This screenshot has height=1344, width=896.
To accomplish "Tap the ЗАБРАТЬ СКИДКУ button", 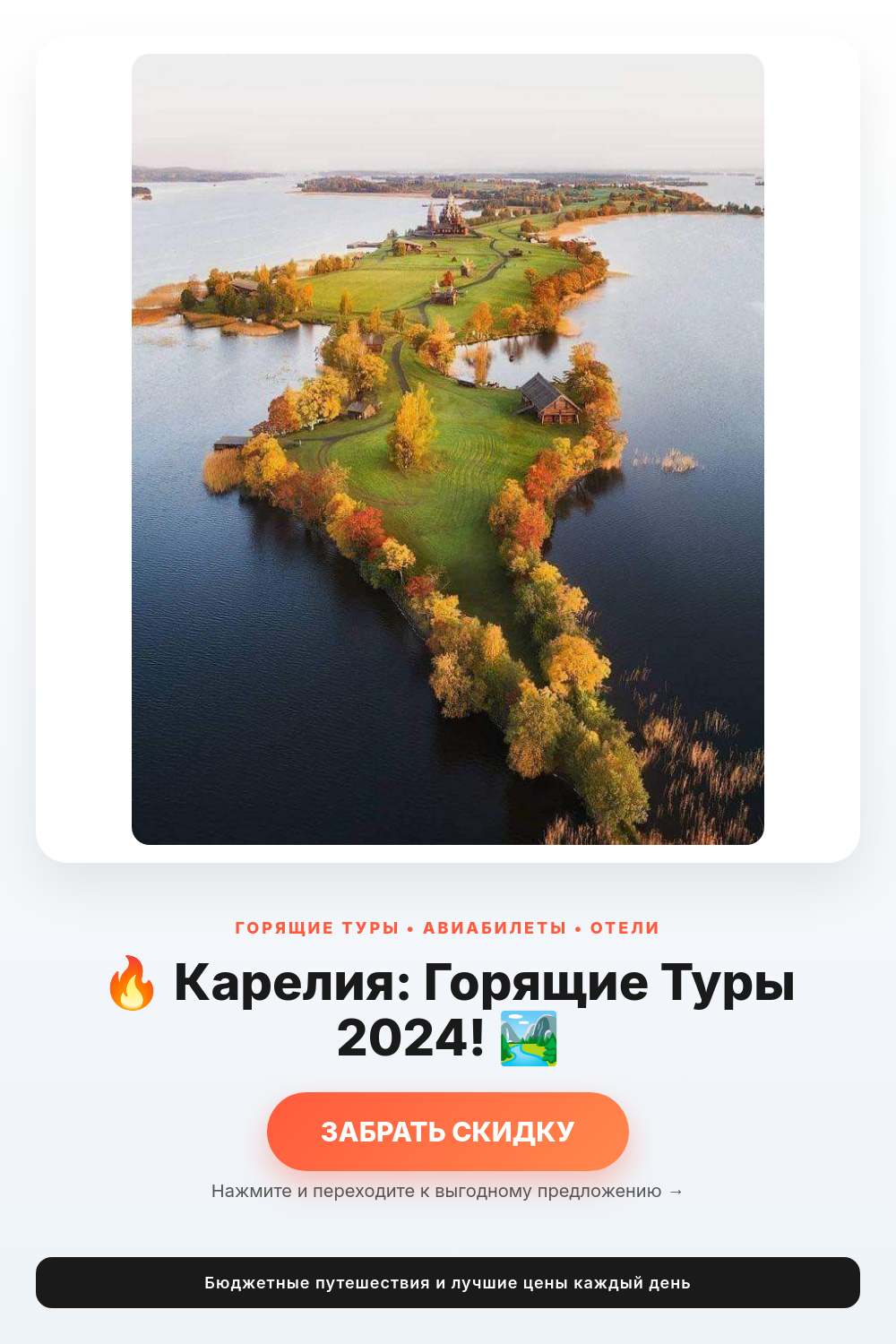I will coord(448,1132).
